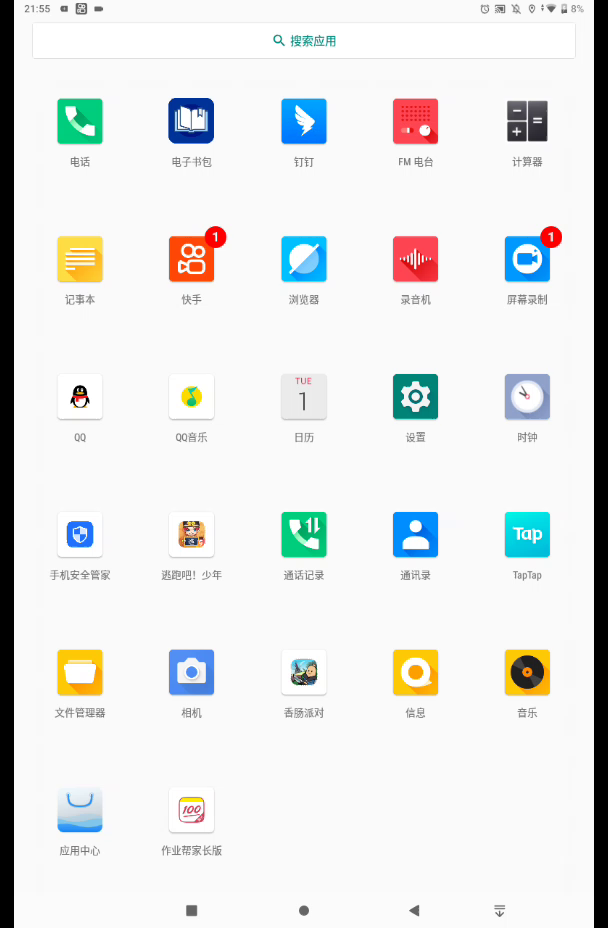Open 屏幕录制 screen recorder

(x=527, y=259)
